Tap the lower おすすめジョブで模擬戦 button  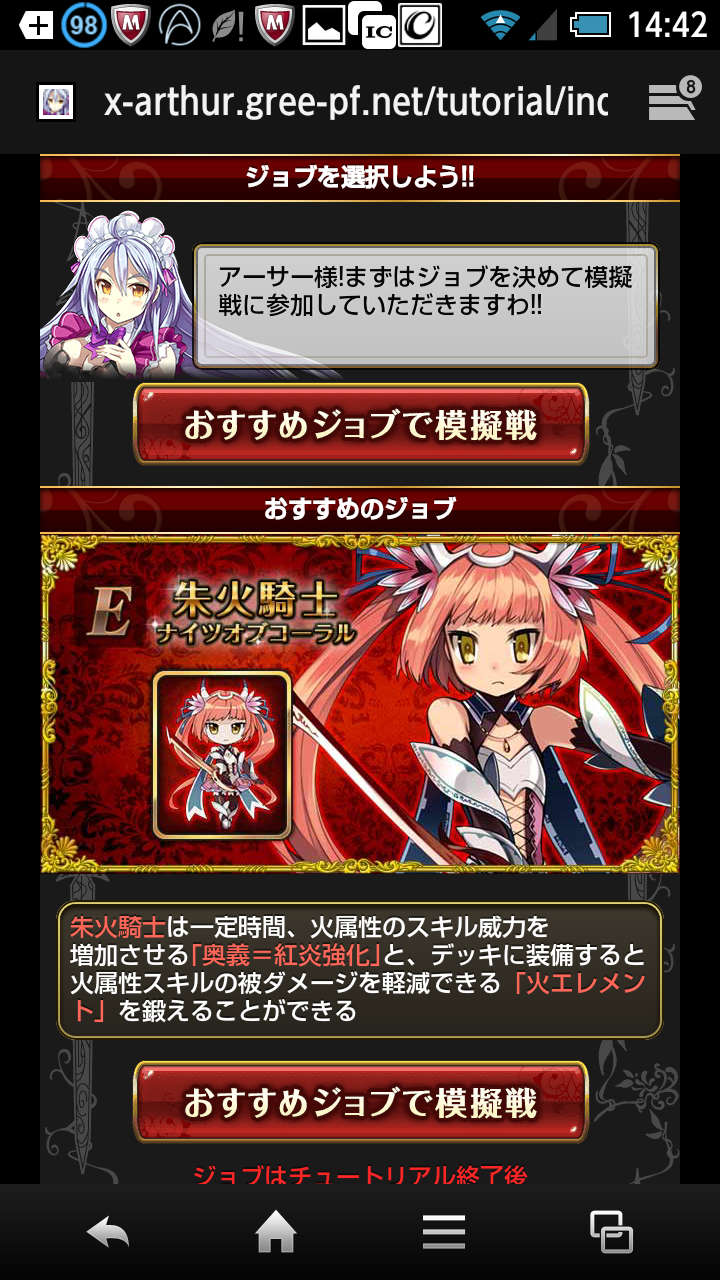(360, 1102)
